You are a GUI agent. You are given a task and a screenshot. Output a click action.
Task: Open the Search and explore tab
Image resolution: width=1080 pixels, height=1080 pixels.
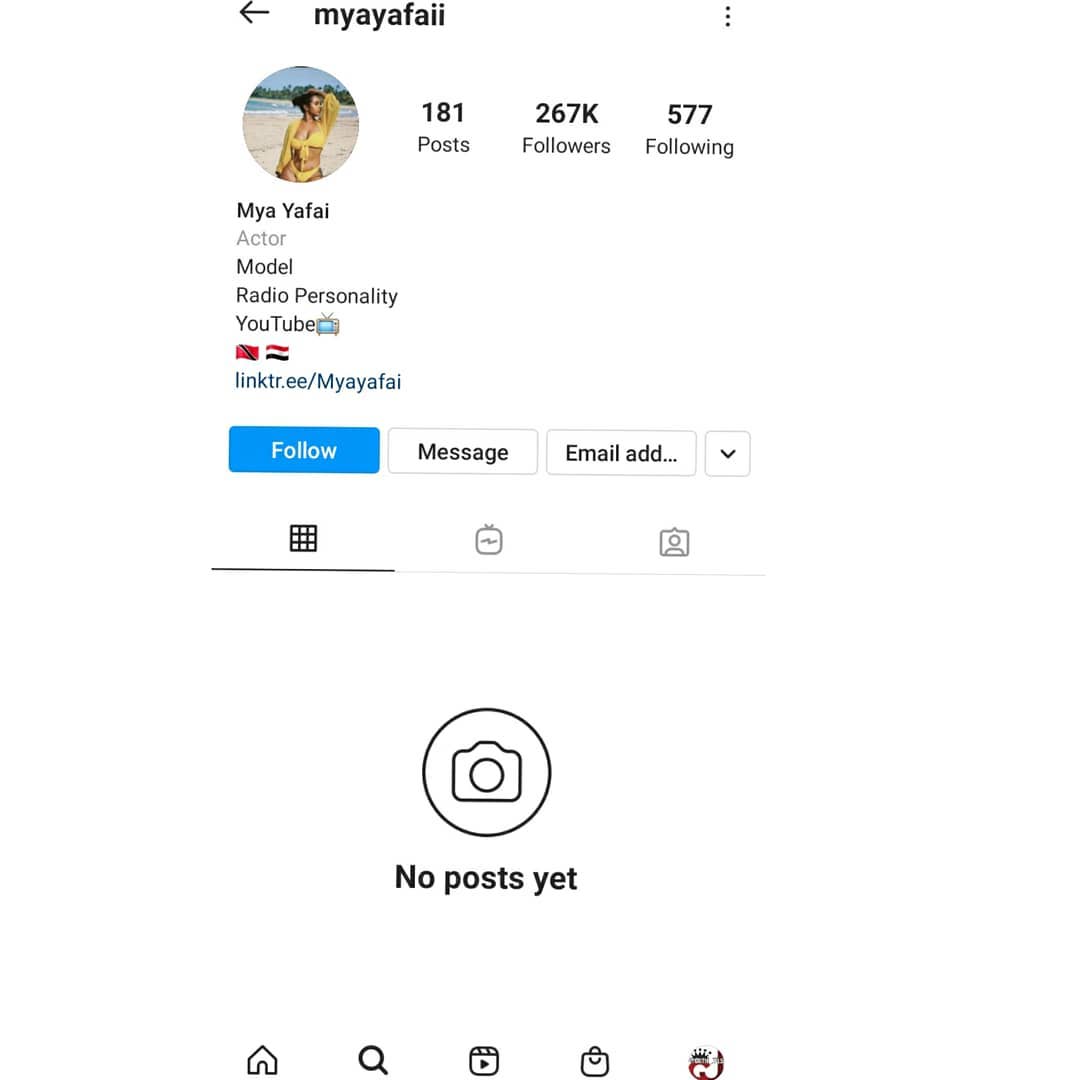373,1060
